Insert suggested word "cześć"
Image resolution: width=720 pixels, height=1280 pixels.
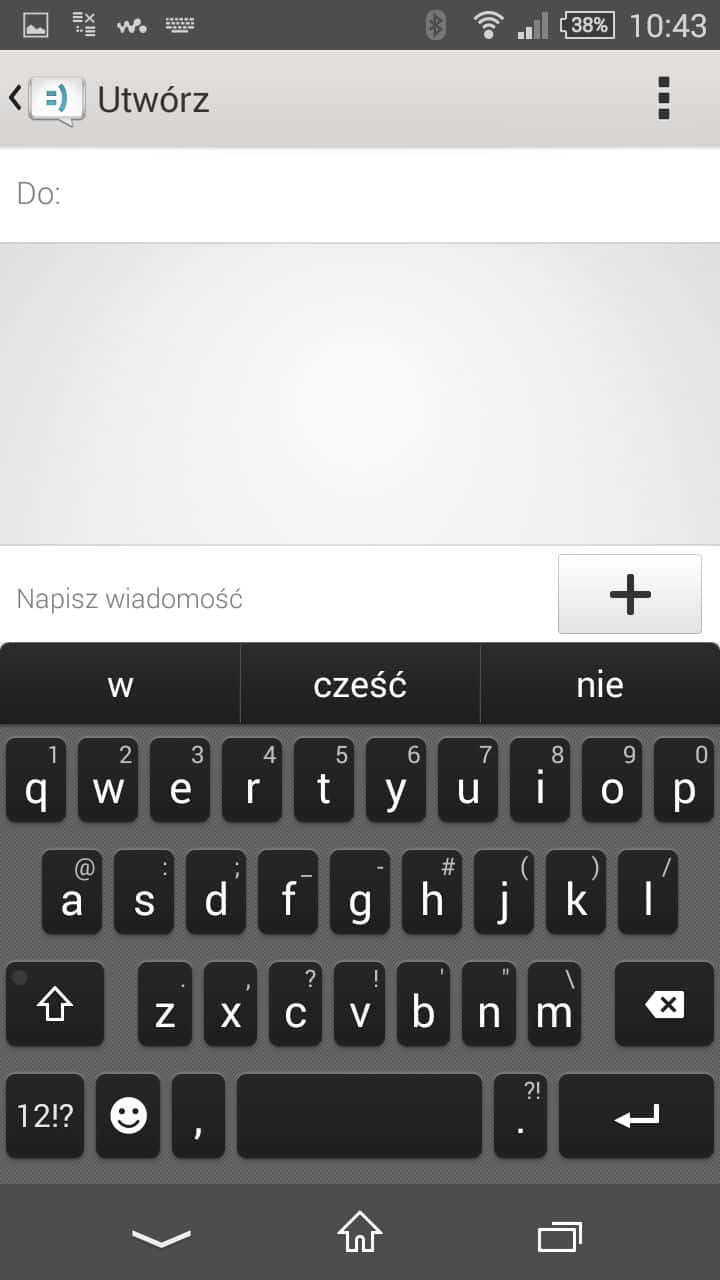[x=360, y=685]
